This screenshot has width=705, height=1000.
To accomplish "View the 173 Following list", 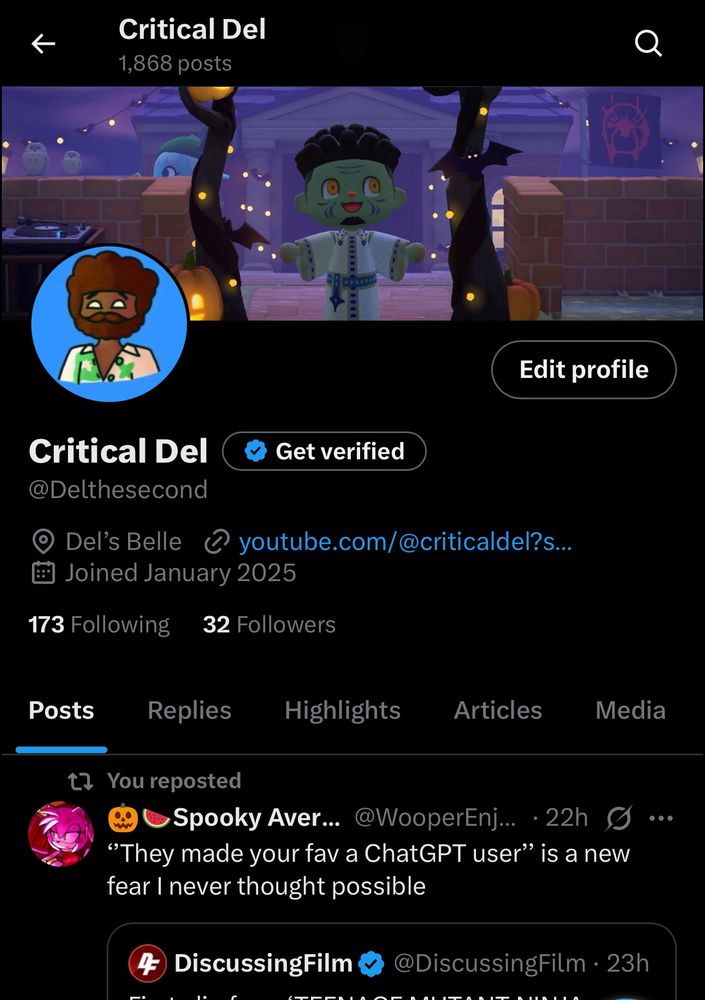I will pos(99,625).
